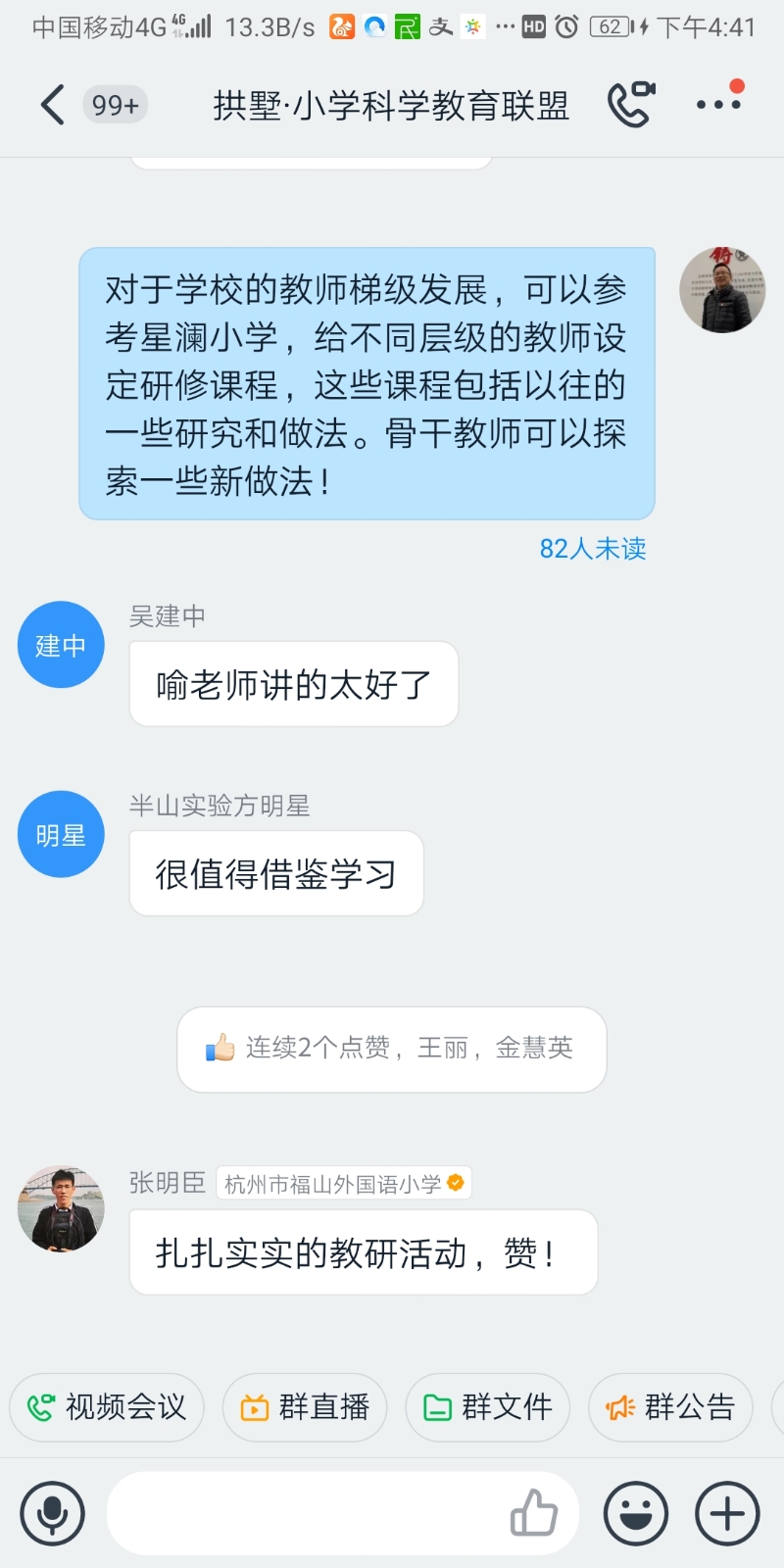
Task: View who hasn't read: 82人未读
Action: (x=593, y=549)
